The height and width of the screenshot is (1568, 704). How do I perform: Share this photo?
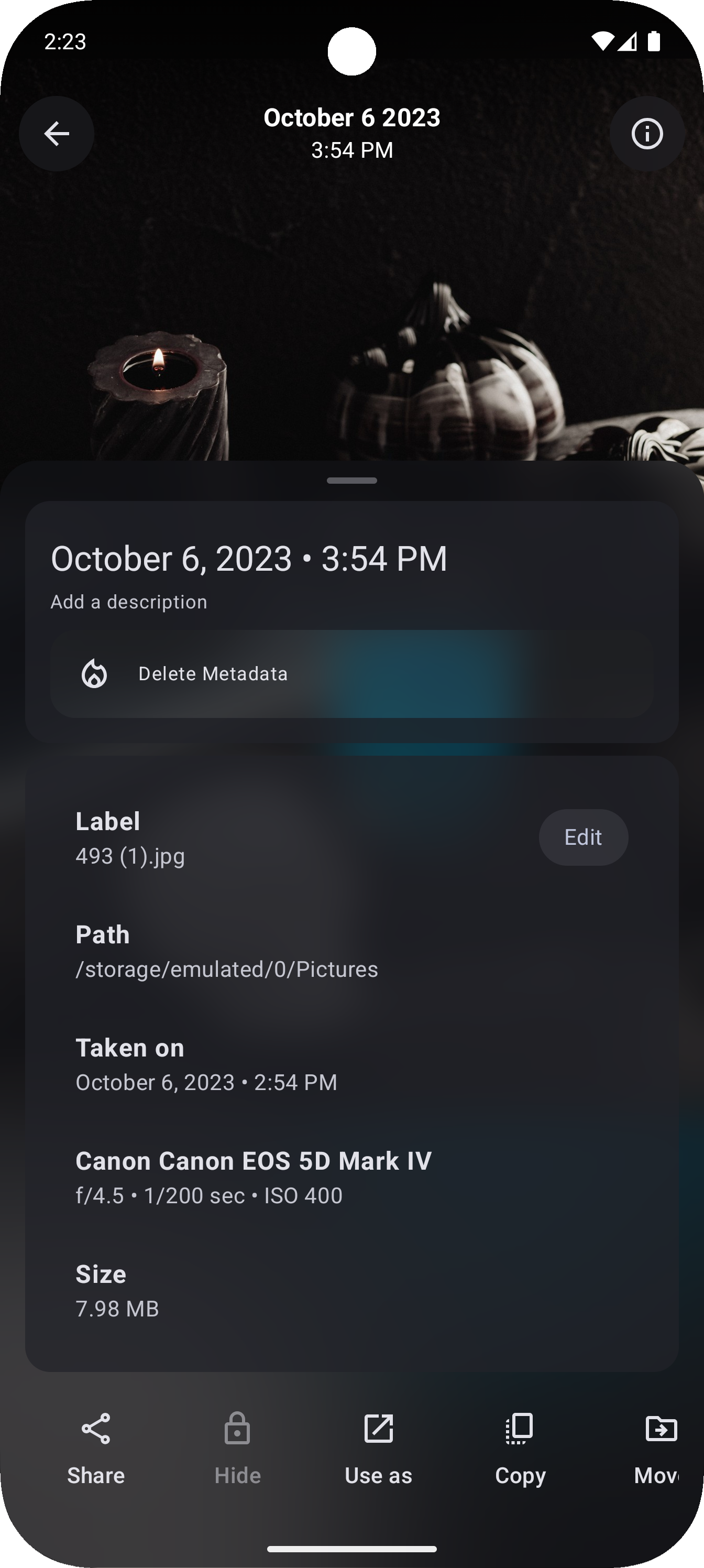point(96,1447)
